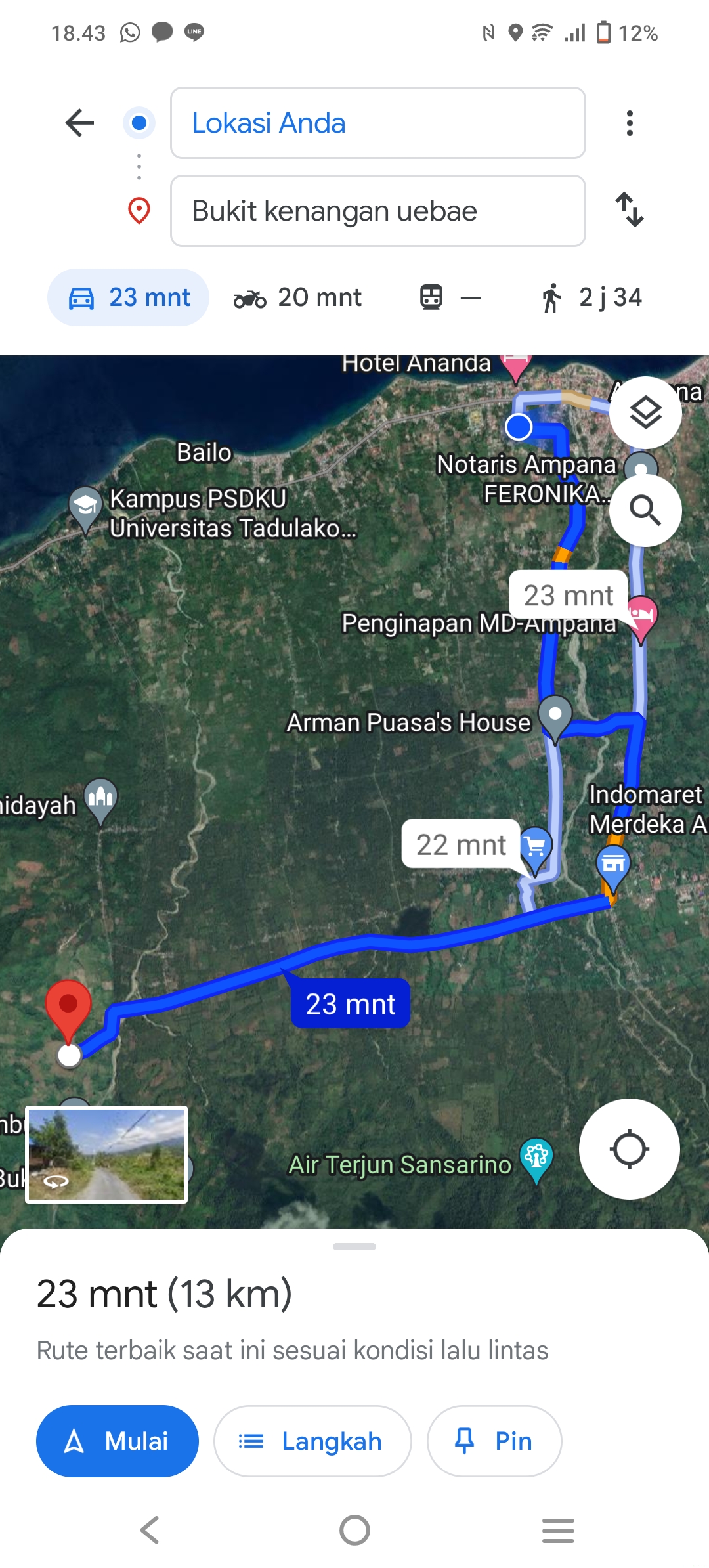
Task: Select car mode showing 23 mnt
Action: pyautogui.click(x=129, y=297)
